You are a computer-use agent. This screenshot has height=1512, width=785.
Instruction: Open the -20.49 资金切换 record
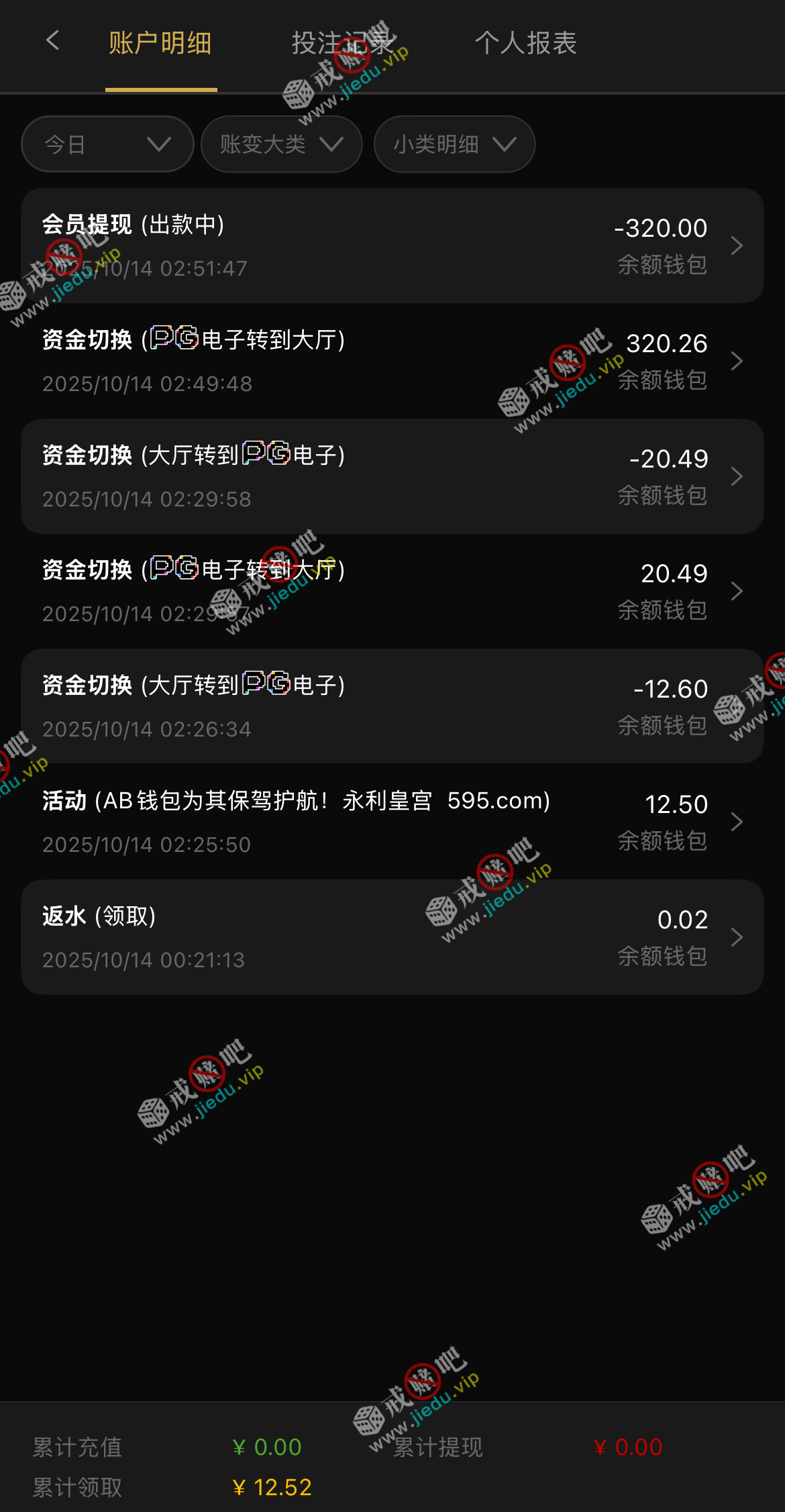point(392,476)
